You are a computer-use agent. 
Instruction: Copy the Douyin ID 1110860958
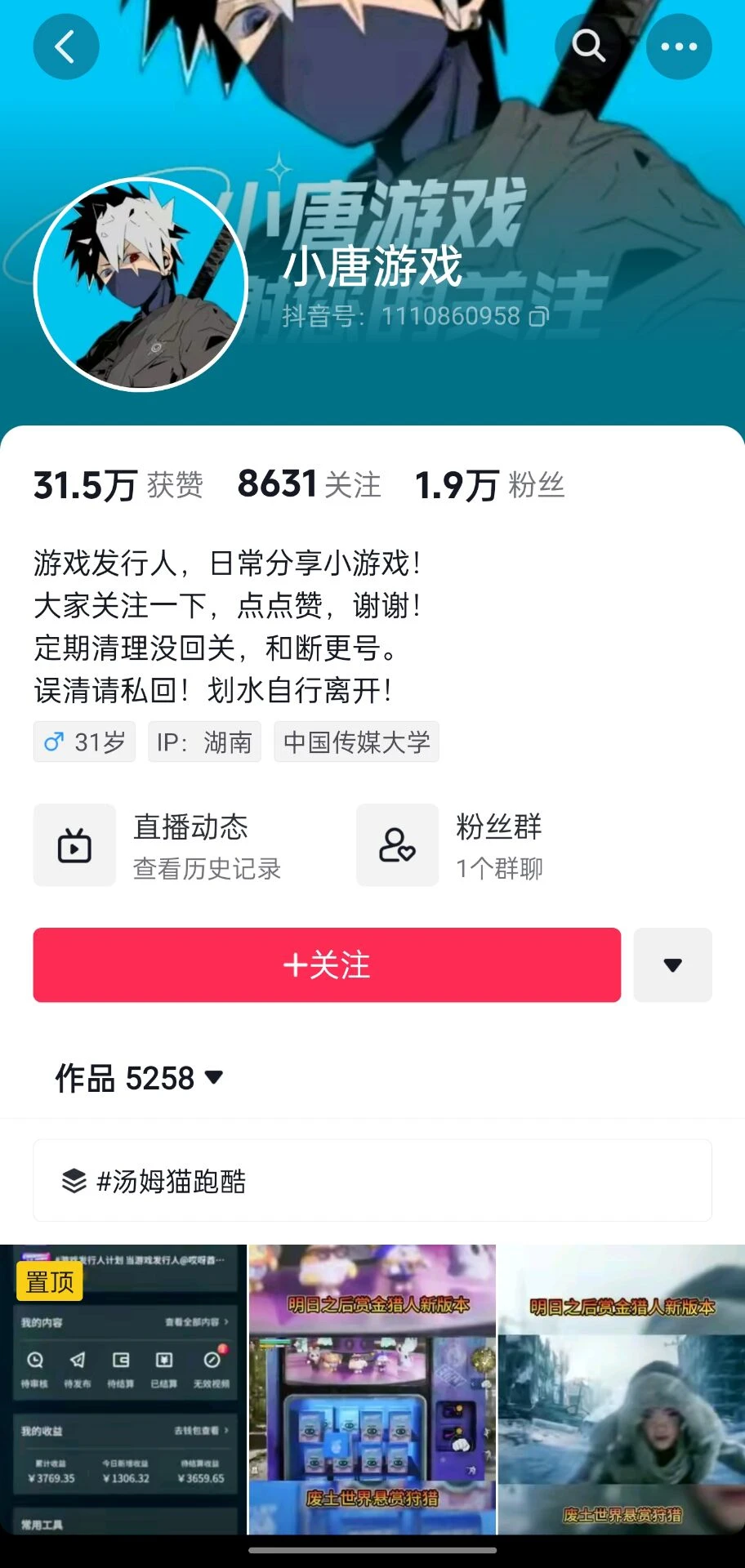coord(538,316)
